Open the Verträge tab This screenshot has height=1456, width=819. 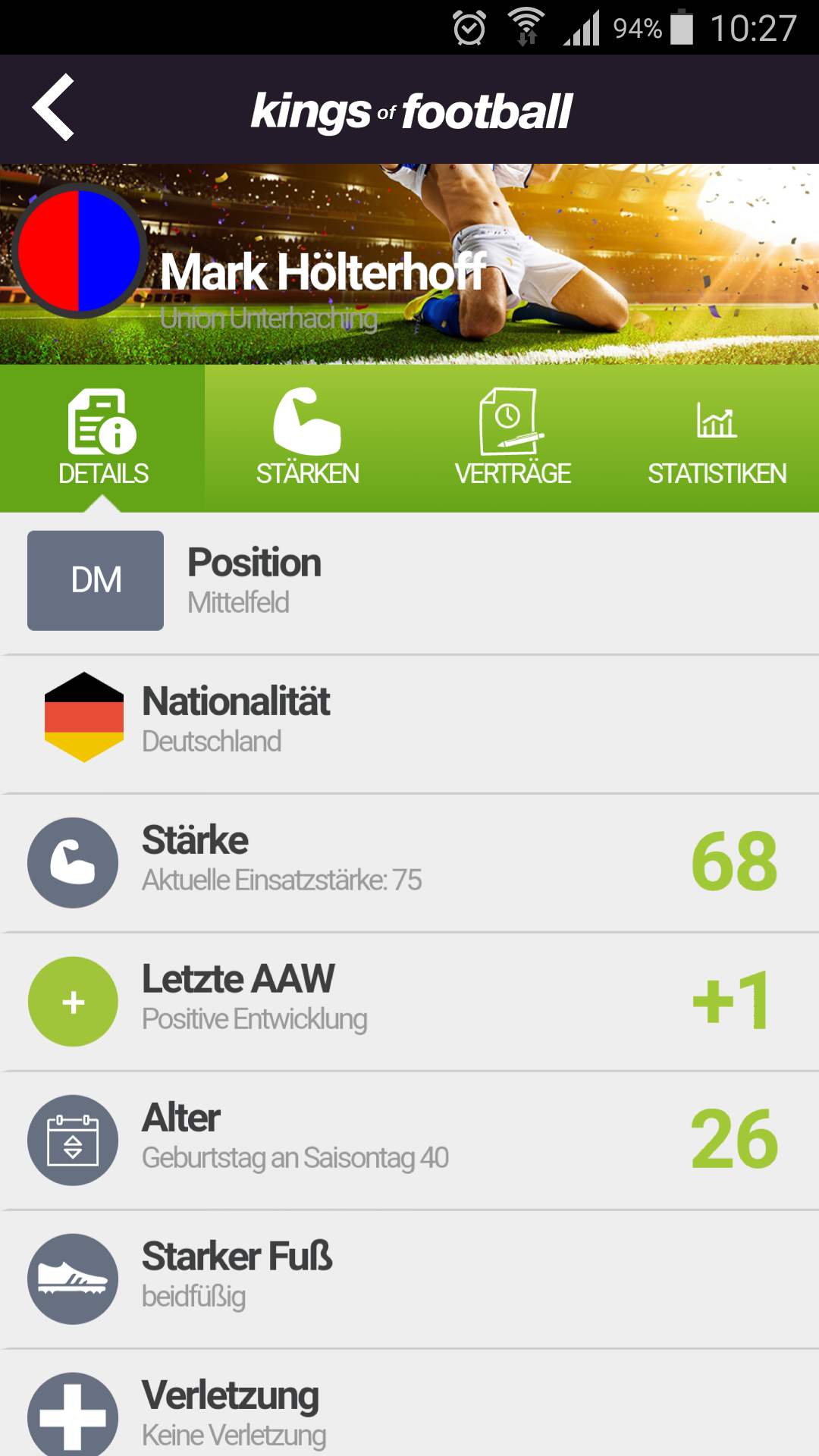512,438
